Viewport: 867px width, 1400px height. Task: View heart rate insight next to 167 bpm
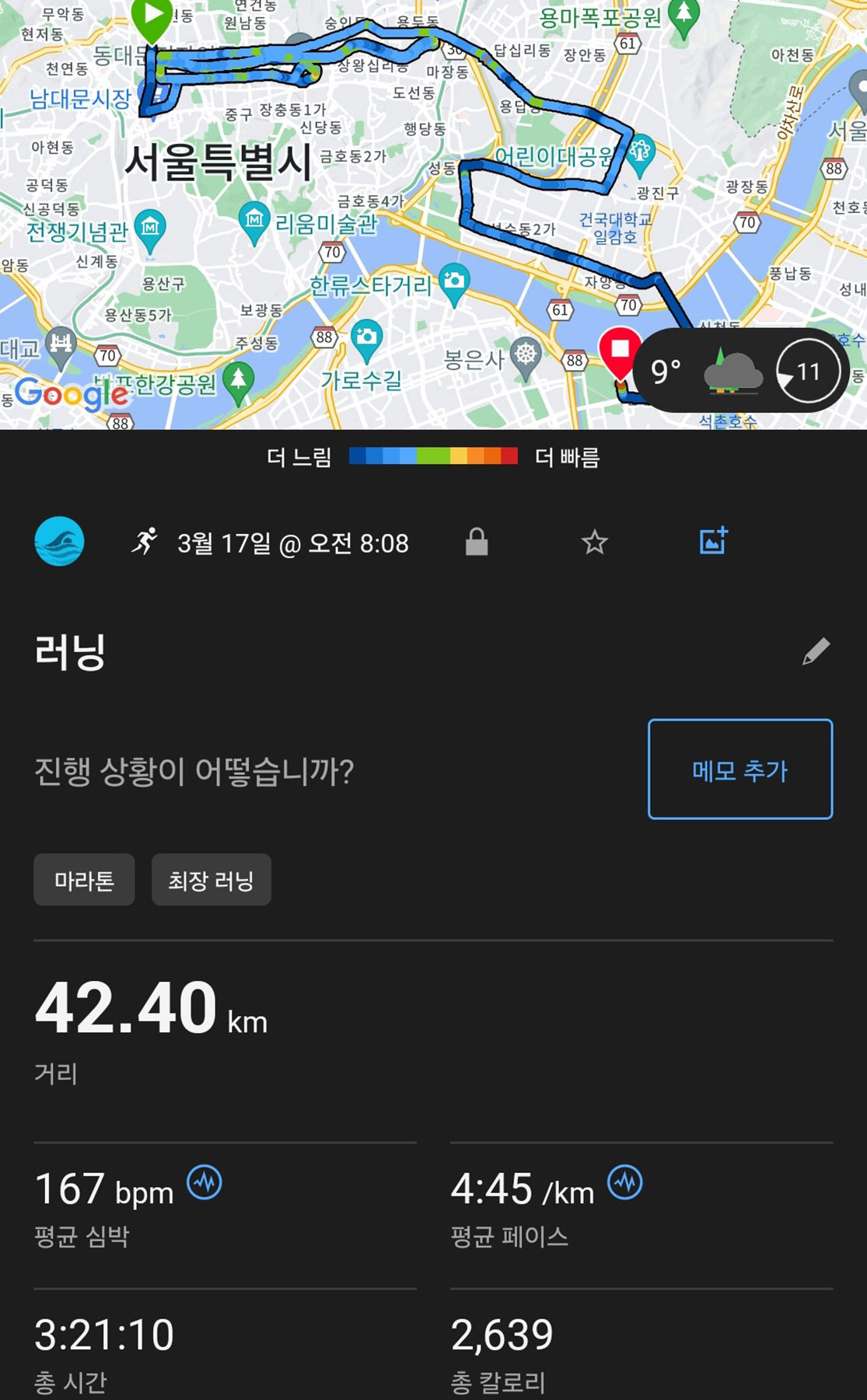205,1183
